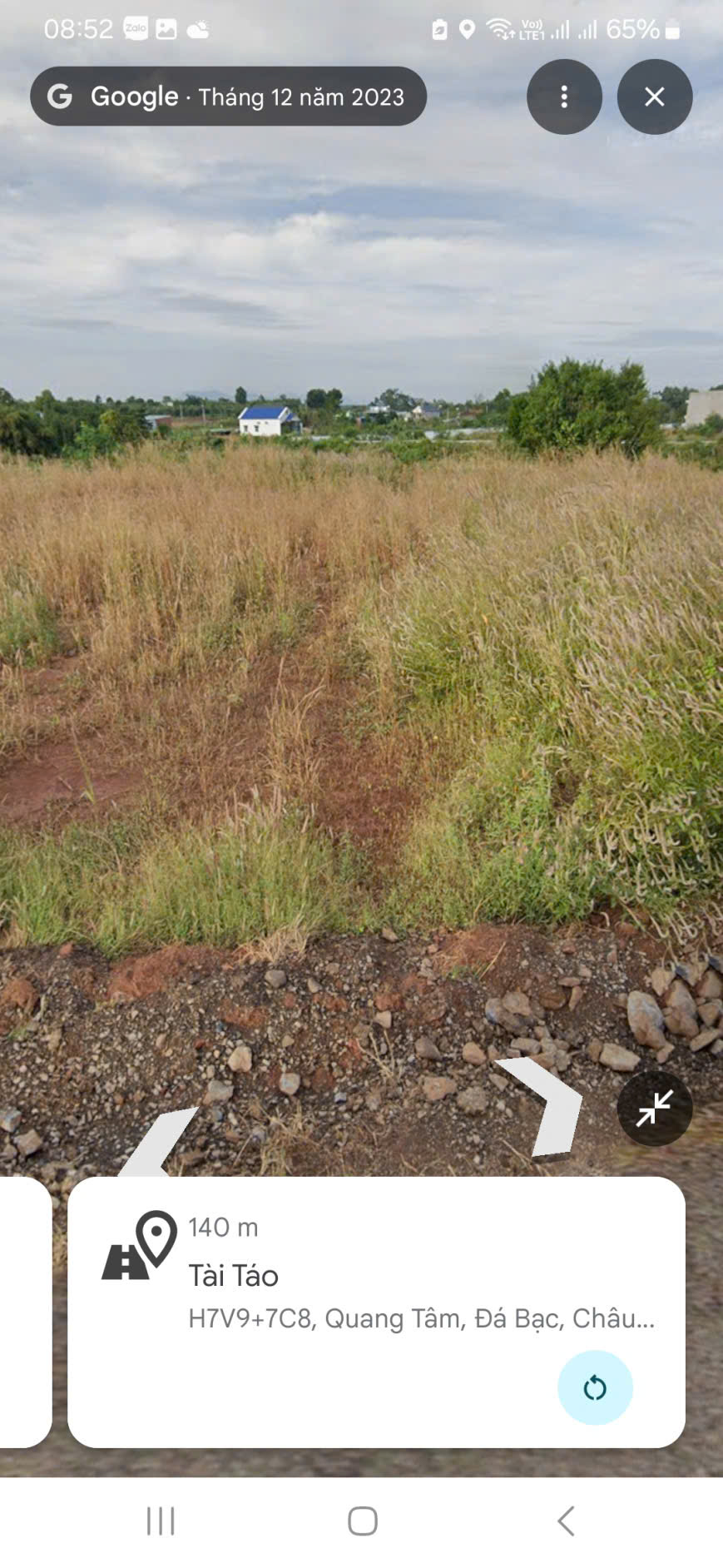Image resolution: width=723 pixels, height=1568 pixels.
Task: Move forward along the right arrow
Action: [x=545, y=1103]
